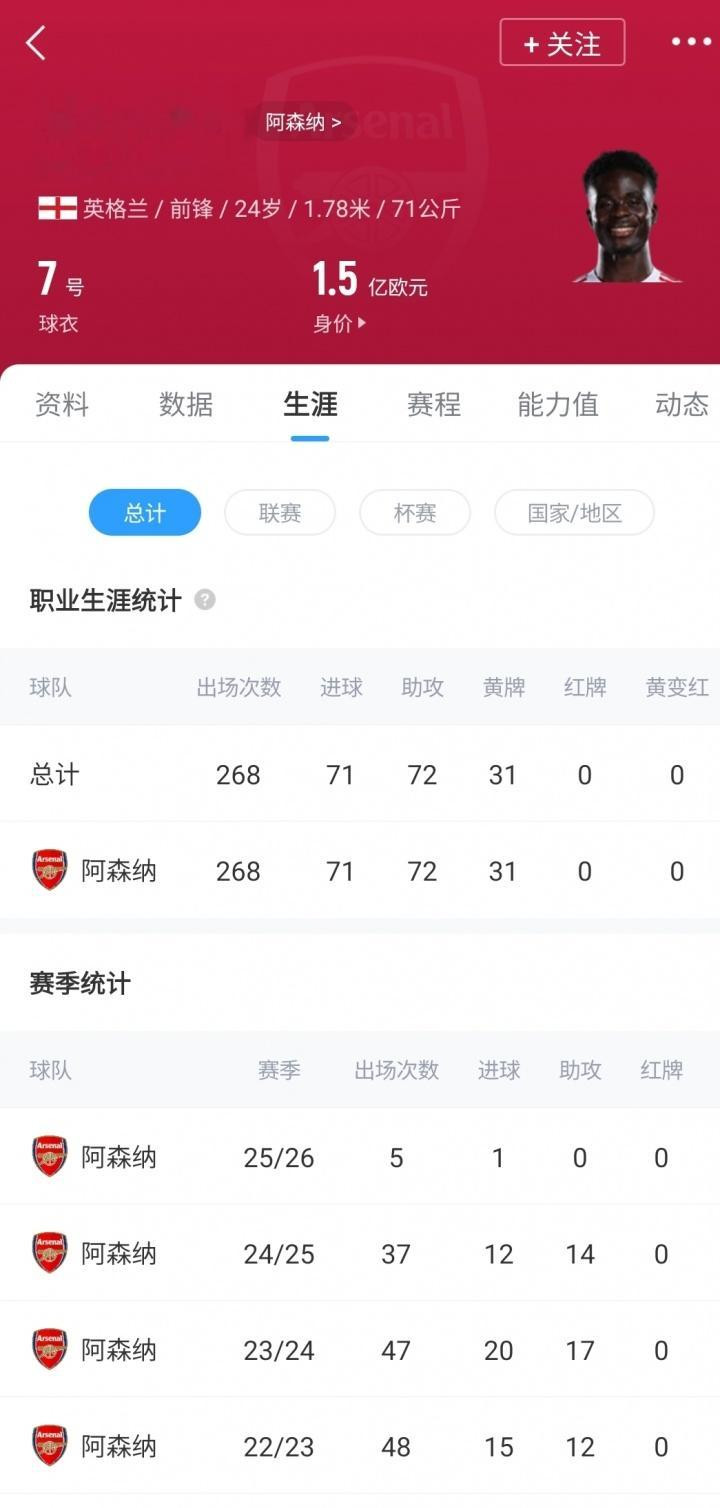The height and width of the screenshot is (1508, 720).
Task: Open the 阿森纳 career stats row
Action: coord(360,871)
